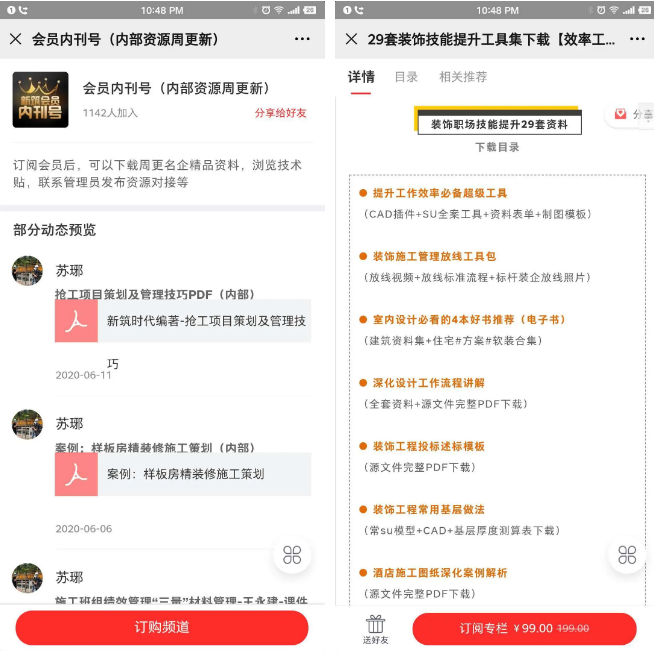Switch to the 相关推荐 tab

[463, 77]
